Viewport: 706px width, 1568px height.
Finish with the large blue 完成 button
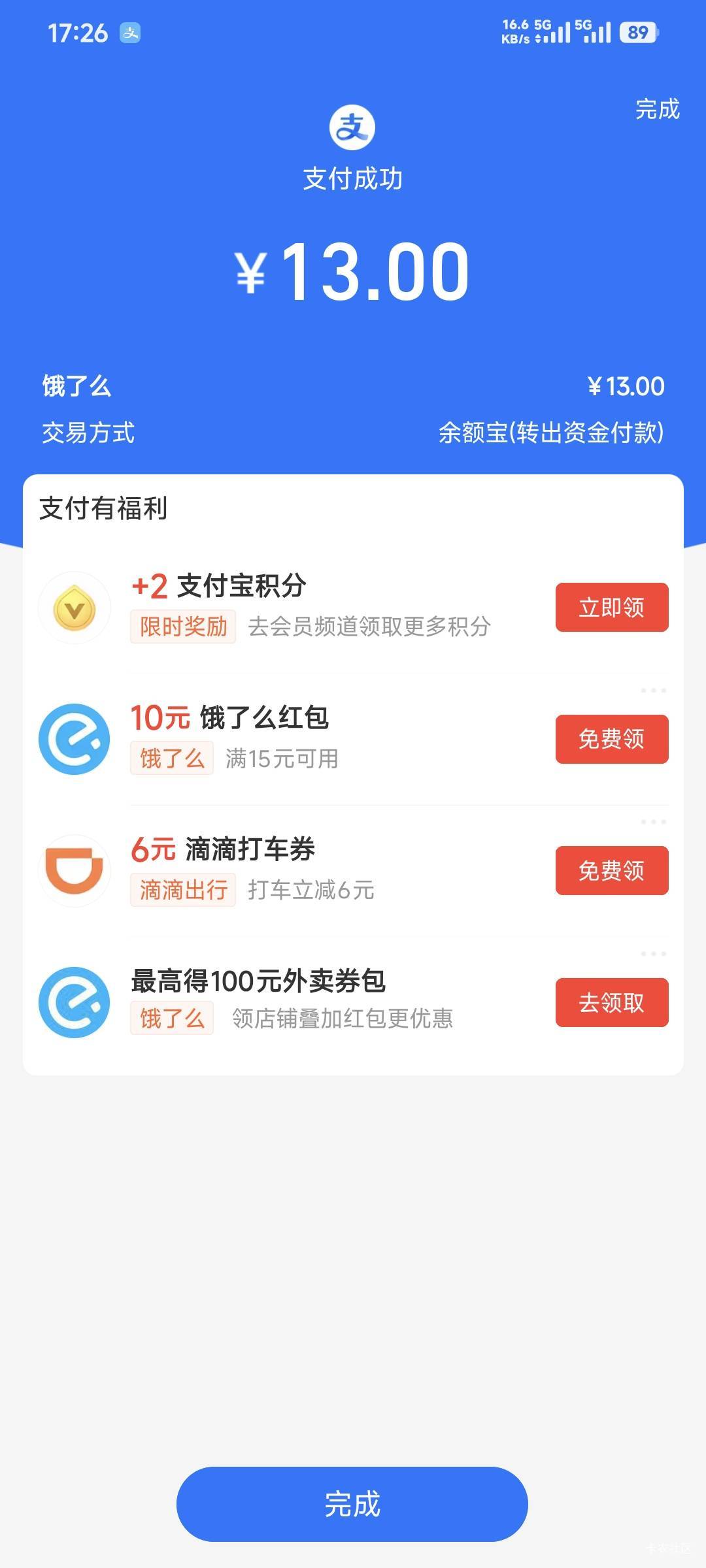[352, 1504]
